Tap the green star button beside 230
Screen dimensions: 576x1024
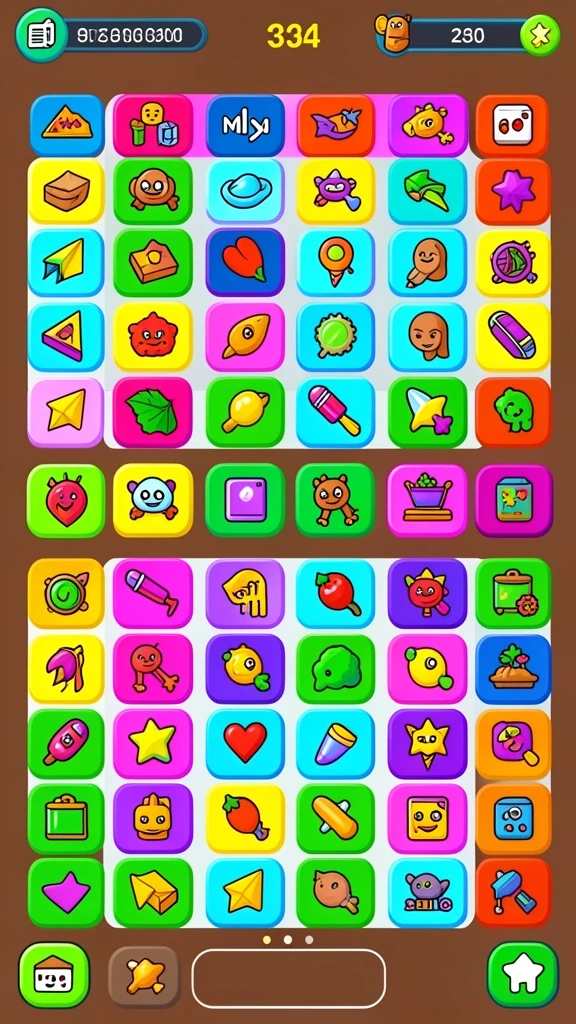[540, 35]
